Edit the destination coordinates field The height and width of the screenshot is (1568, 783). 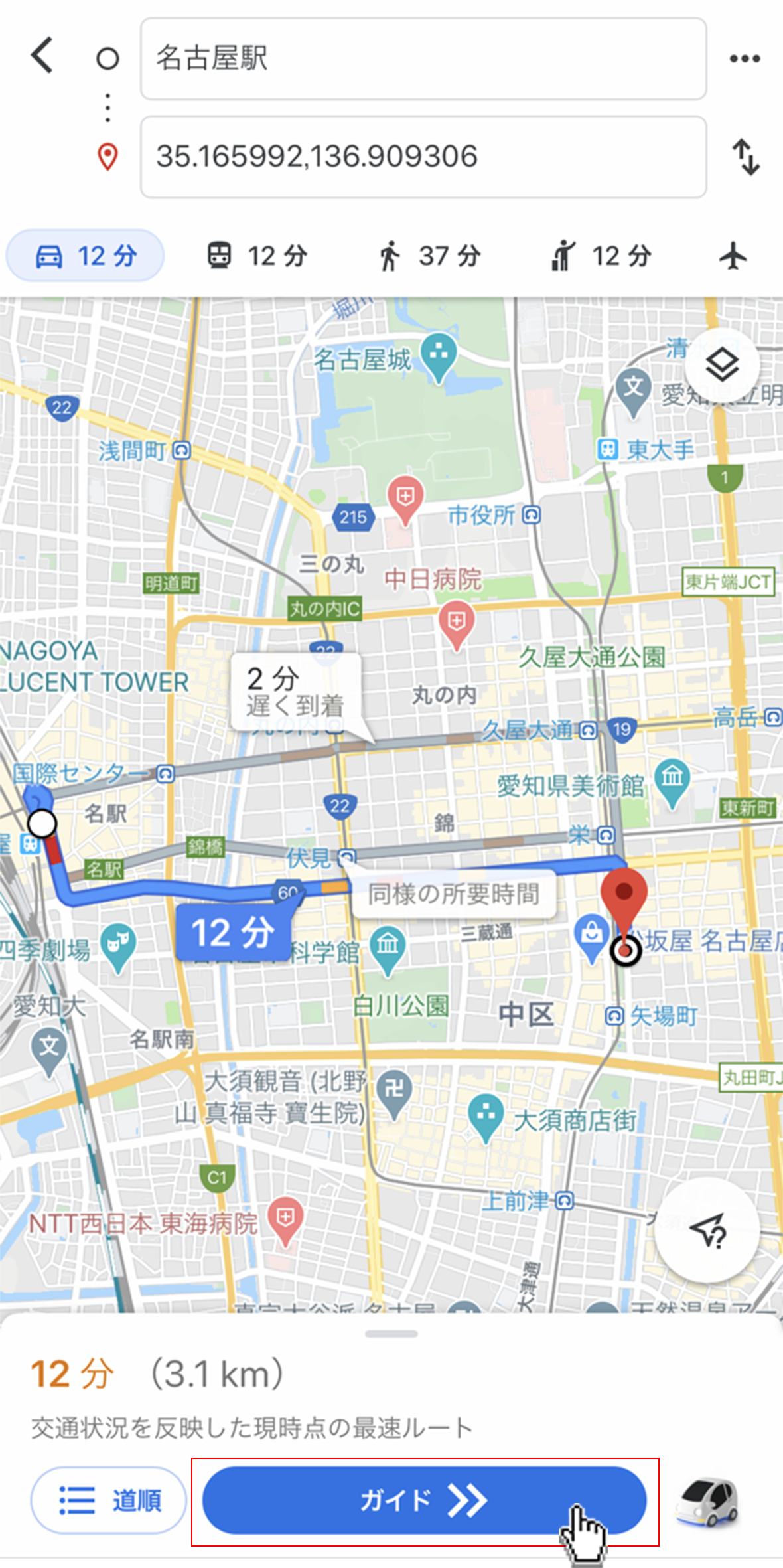[x=423, y=157]
